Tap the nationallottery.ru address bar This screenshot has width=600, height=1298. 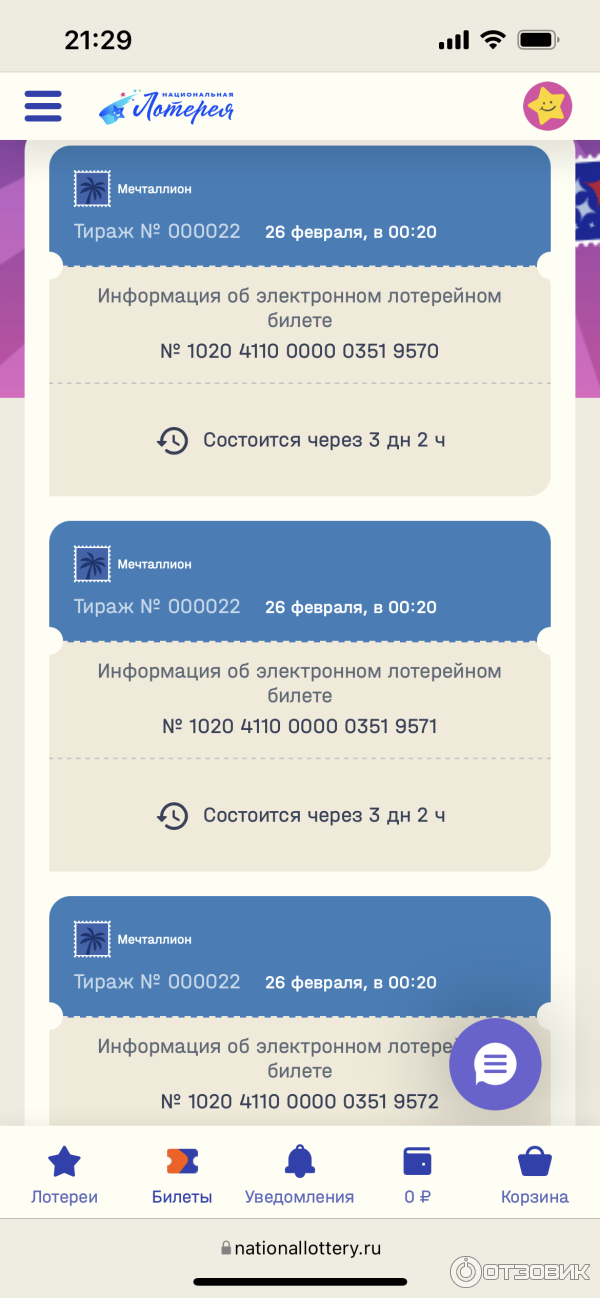(300, 1248)
